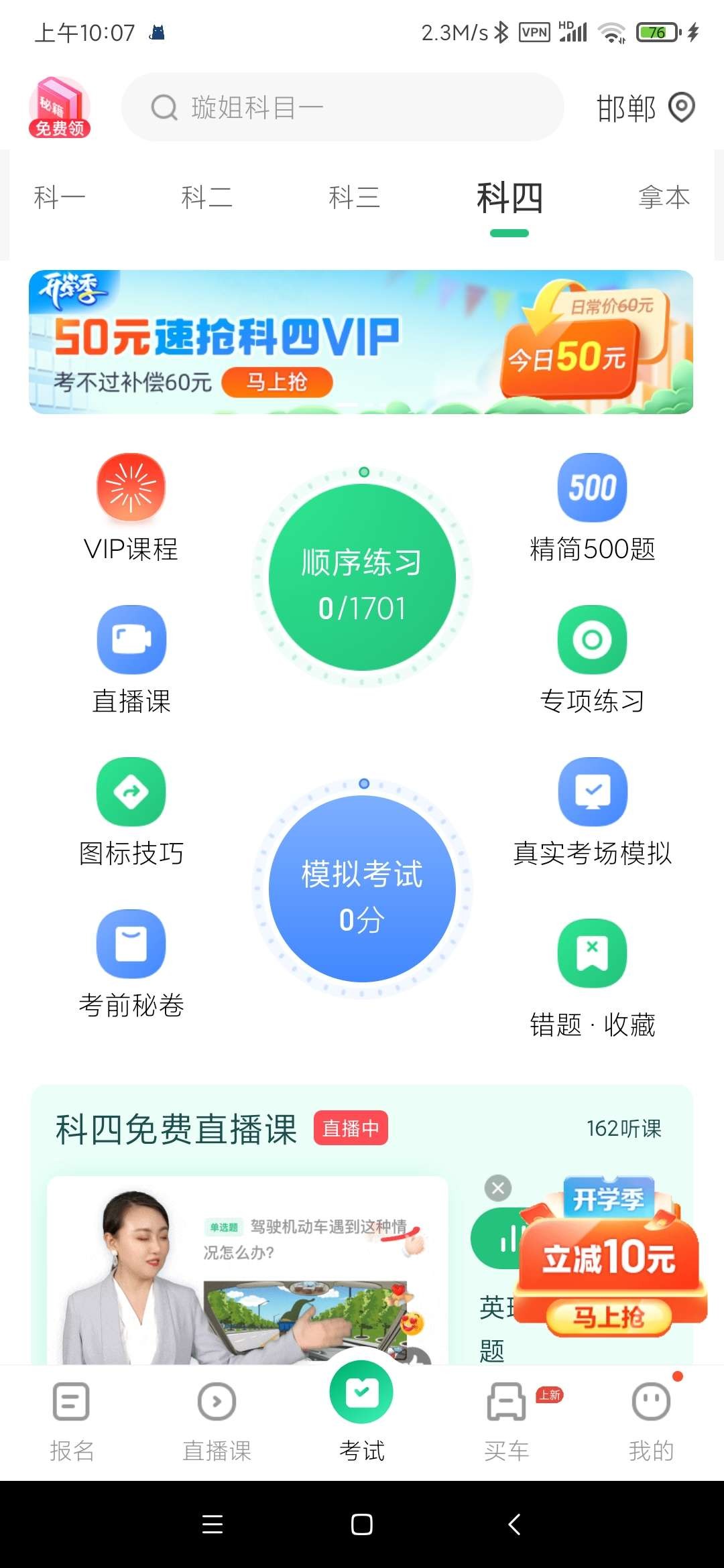The height and width of the screenshot is (1568, 724).
Task: Switch to the 科一 tab
Action: pos(60,198)
